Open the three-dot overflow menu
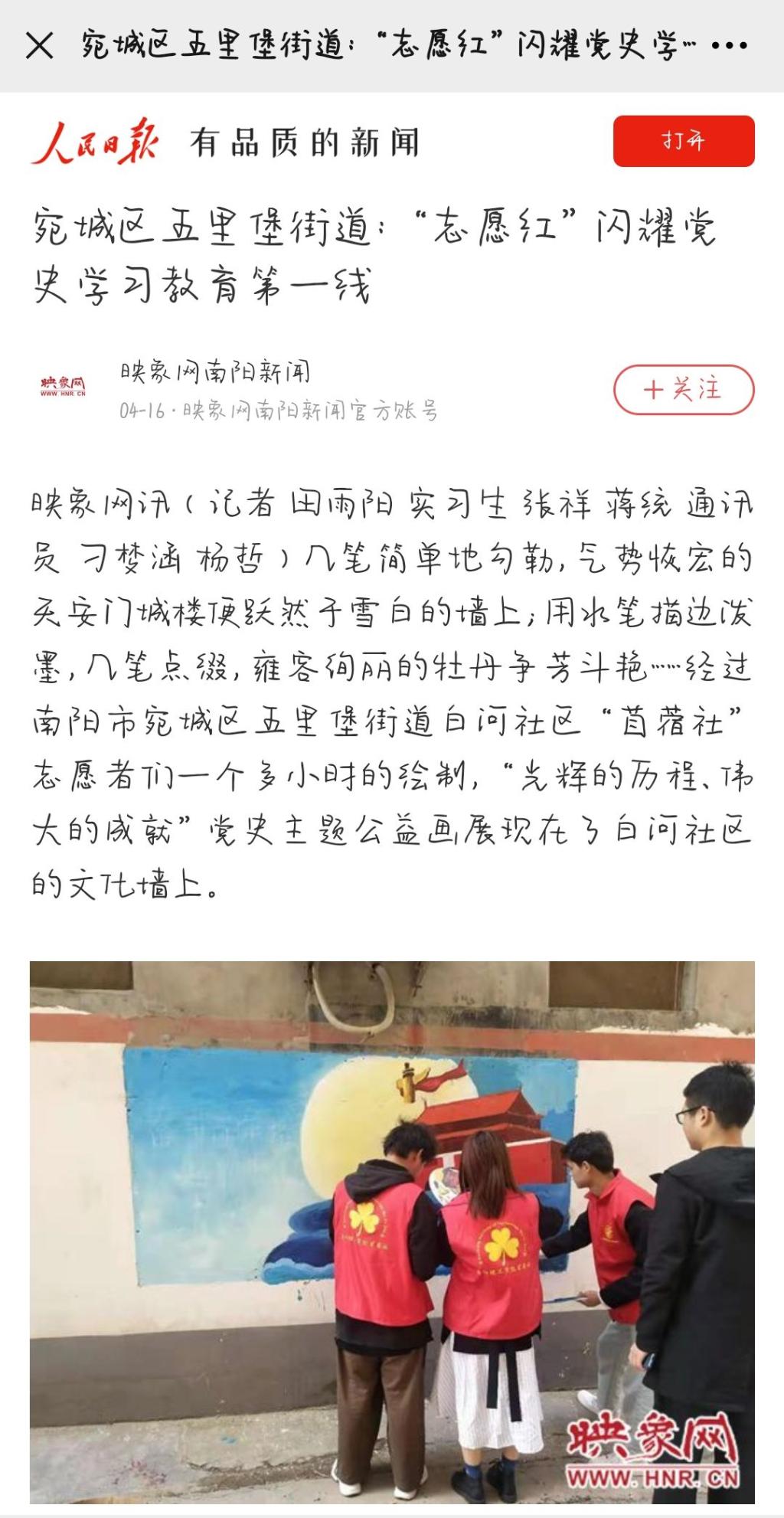Screen dimensions: 784x1518 pyautogui.click(x=729, y=46)
